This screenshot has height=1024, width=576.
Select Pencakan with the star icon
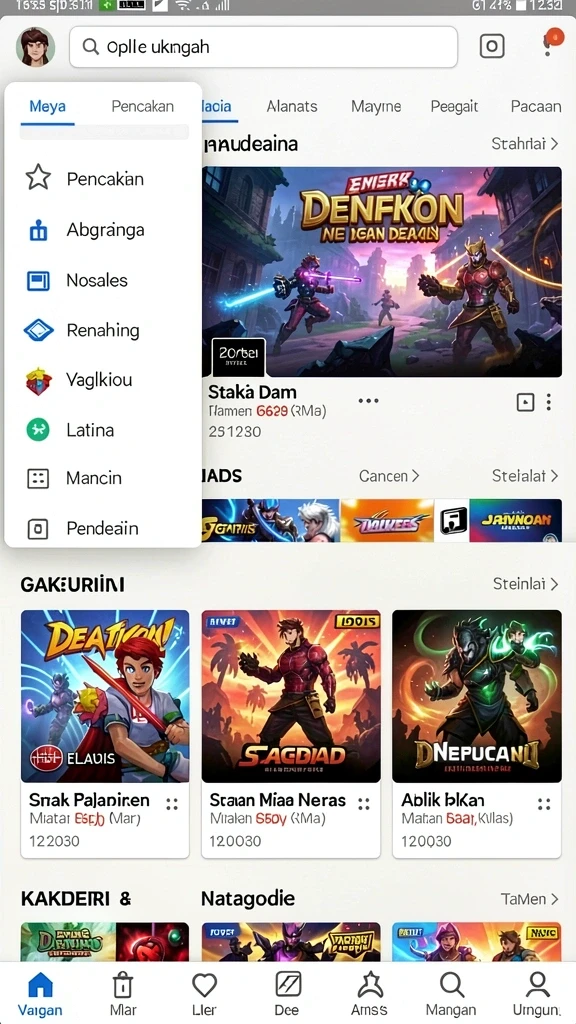pos(103,178)
